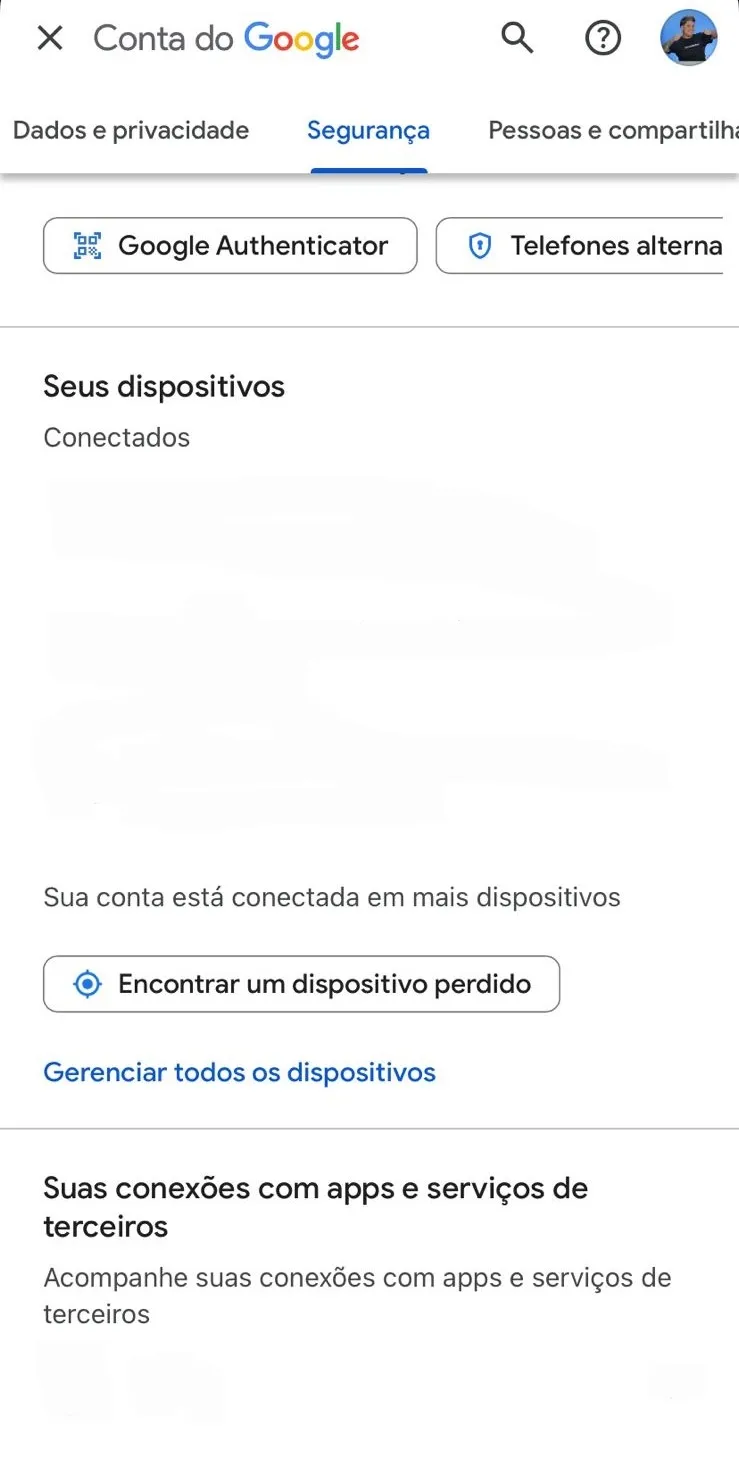The image size is (739, 1460).
Task: Switch to the Dados e privacidade tab
Action: point(131,130)
